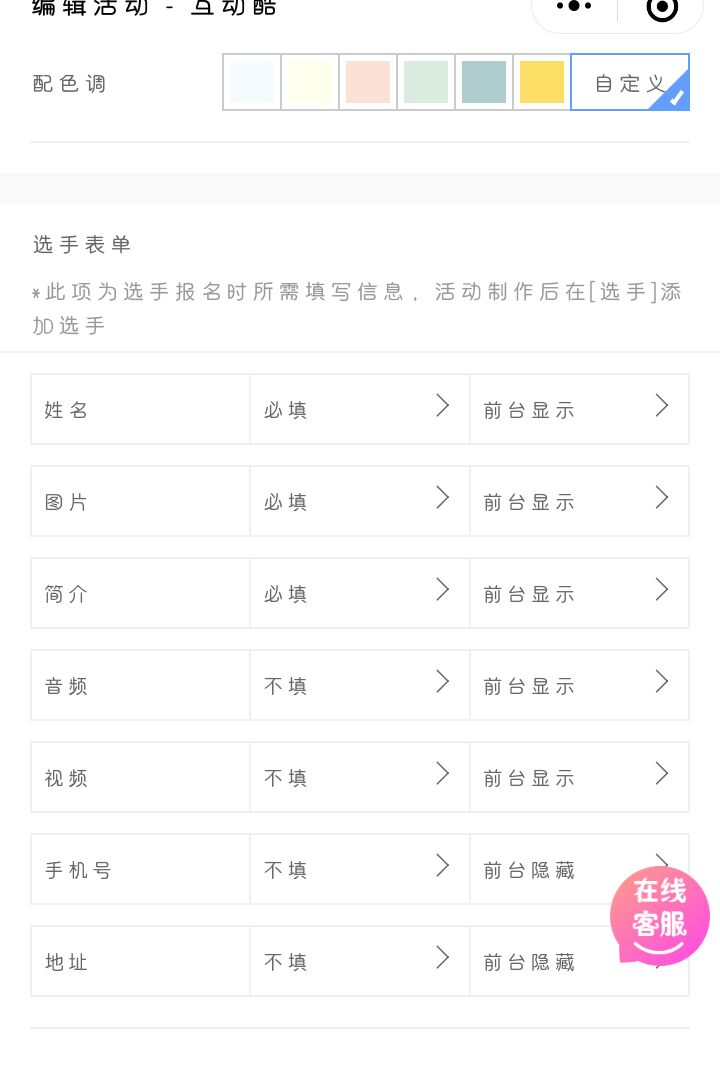The image size is (720, 1071).
Task: Change the 必填 setting for 简介
Action: pos(359,593)
